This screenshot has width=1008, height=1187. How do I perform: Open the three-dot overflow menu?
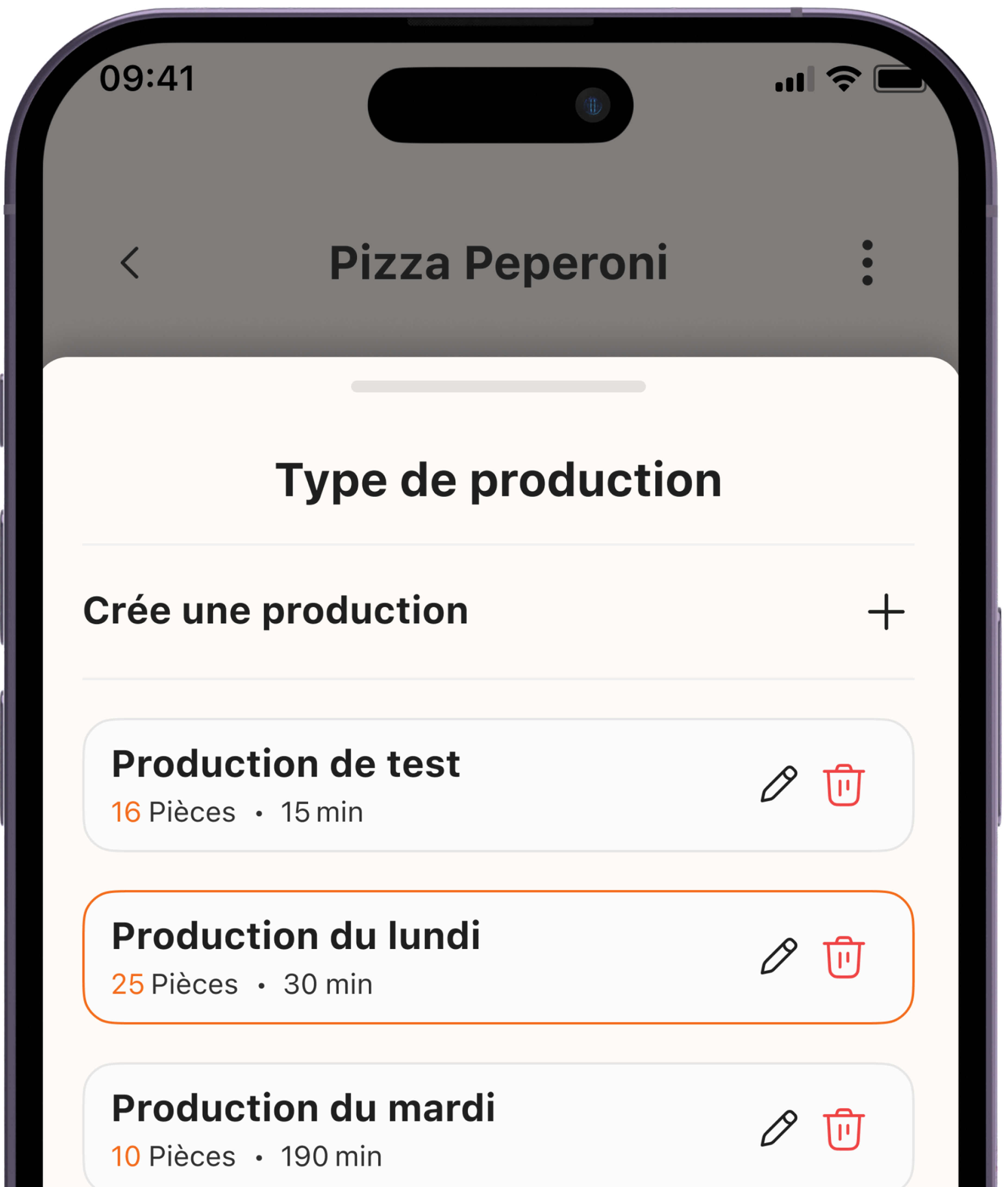[867, 263]
